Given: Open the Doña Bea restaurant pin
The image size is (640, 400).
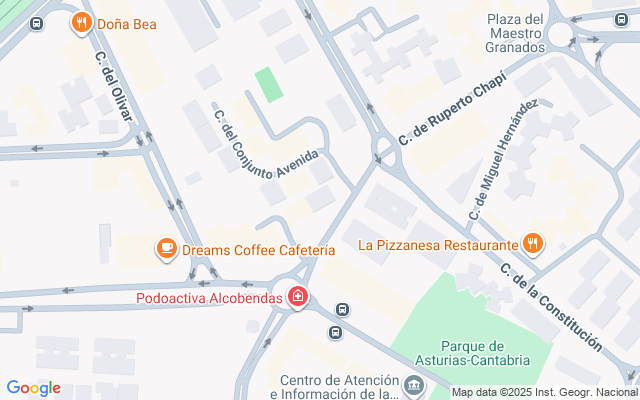Looking at the screenshot, I should (82, 23).
